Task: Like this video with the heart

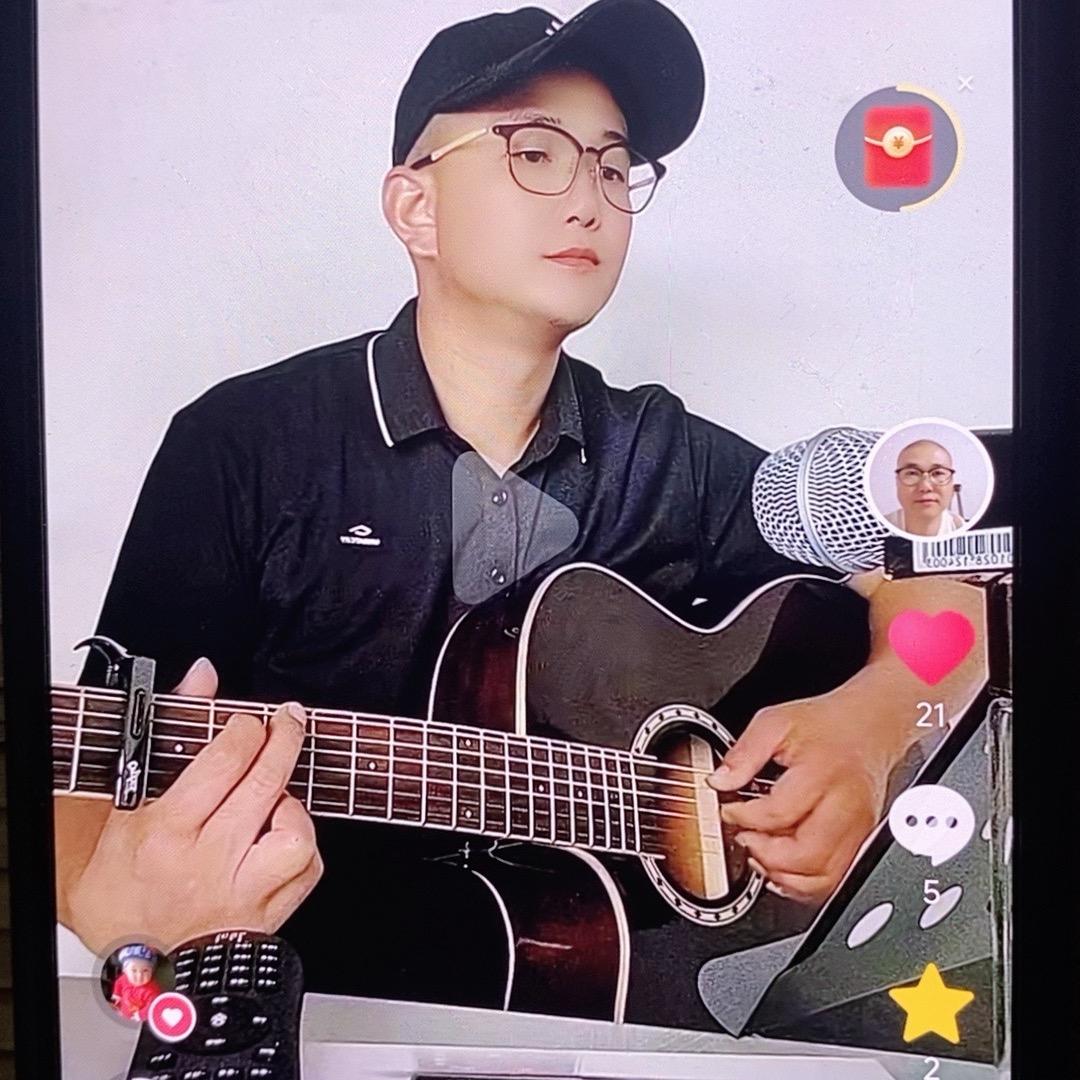Action: point(931,646)
